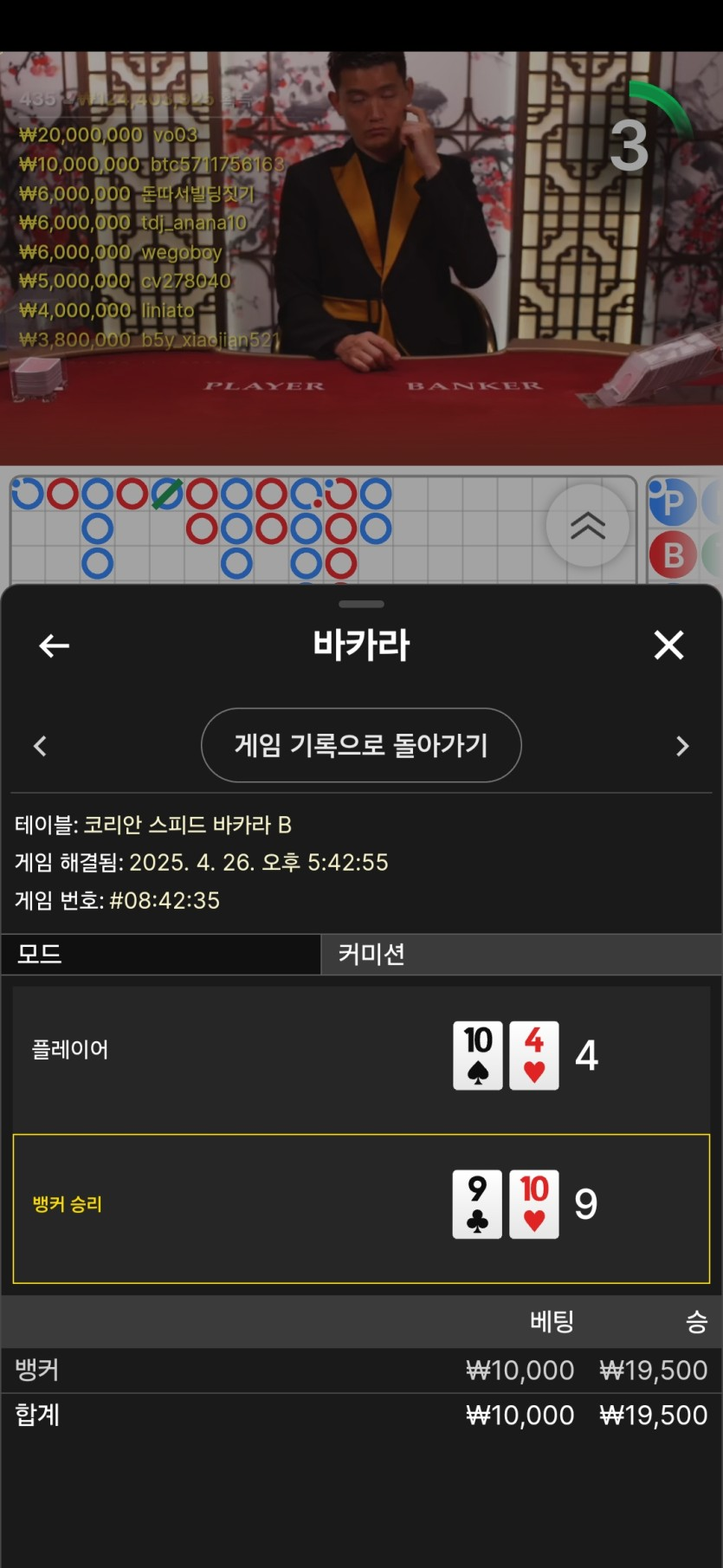View the previous game record

[40, 746]
